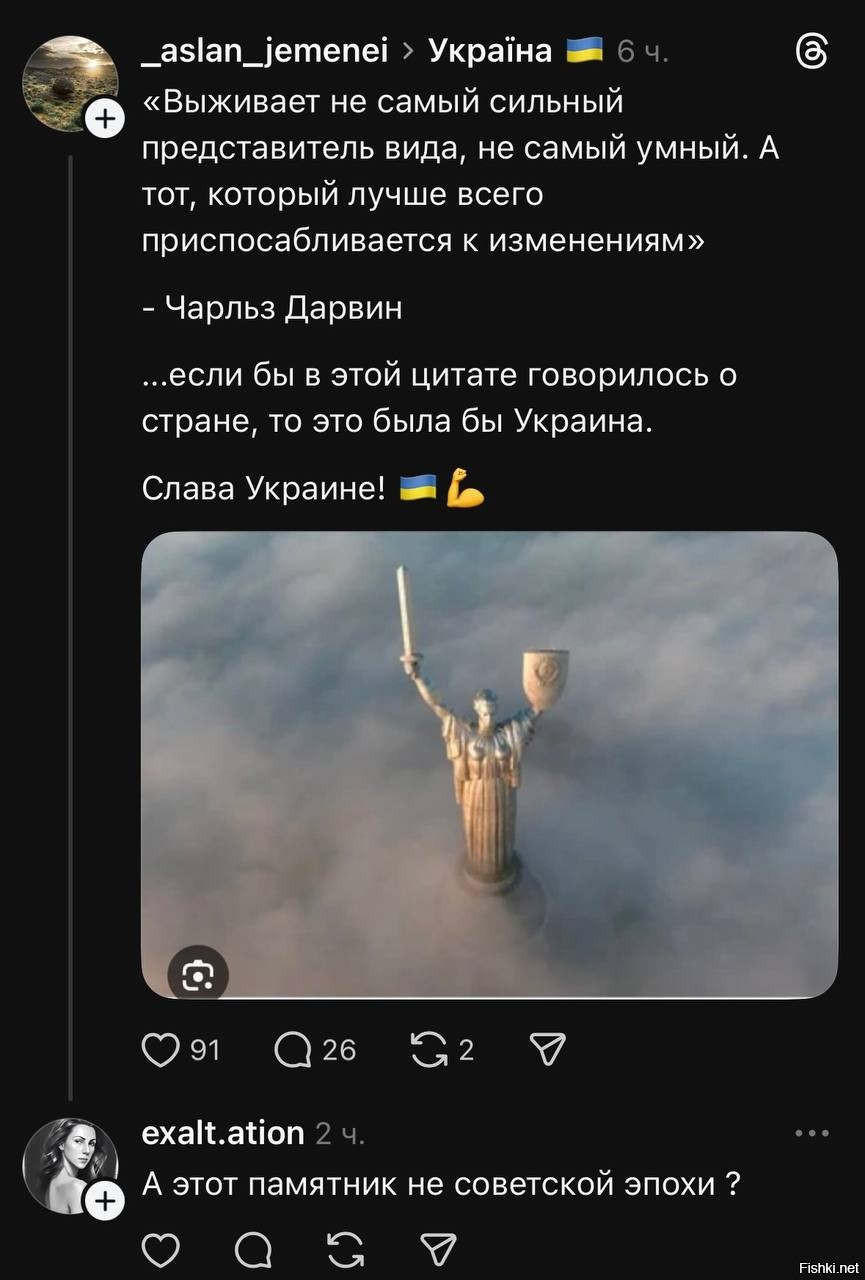865x1280 pixels.
Task: Like the reply by exalt.ation
Action: coord(161,1249)
